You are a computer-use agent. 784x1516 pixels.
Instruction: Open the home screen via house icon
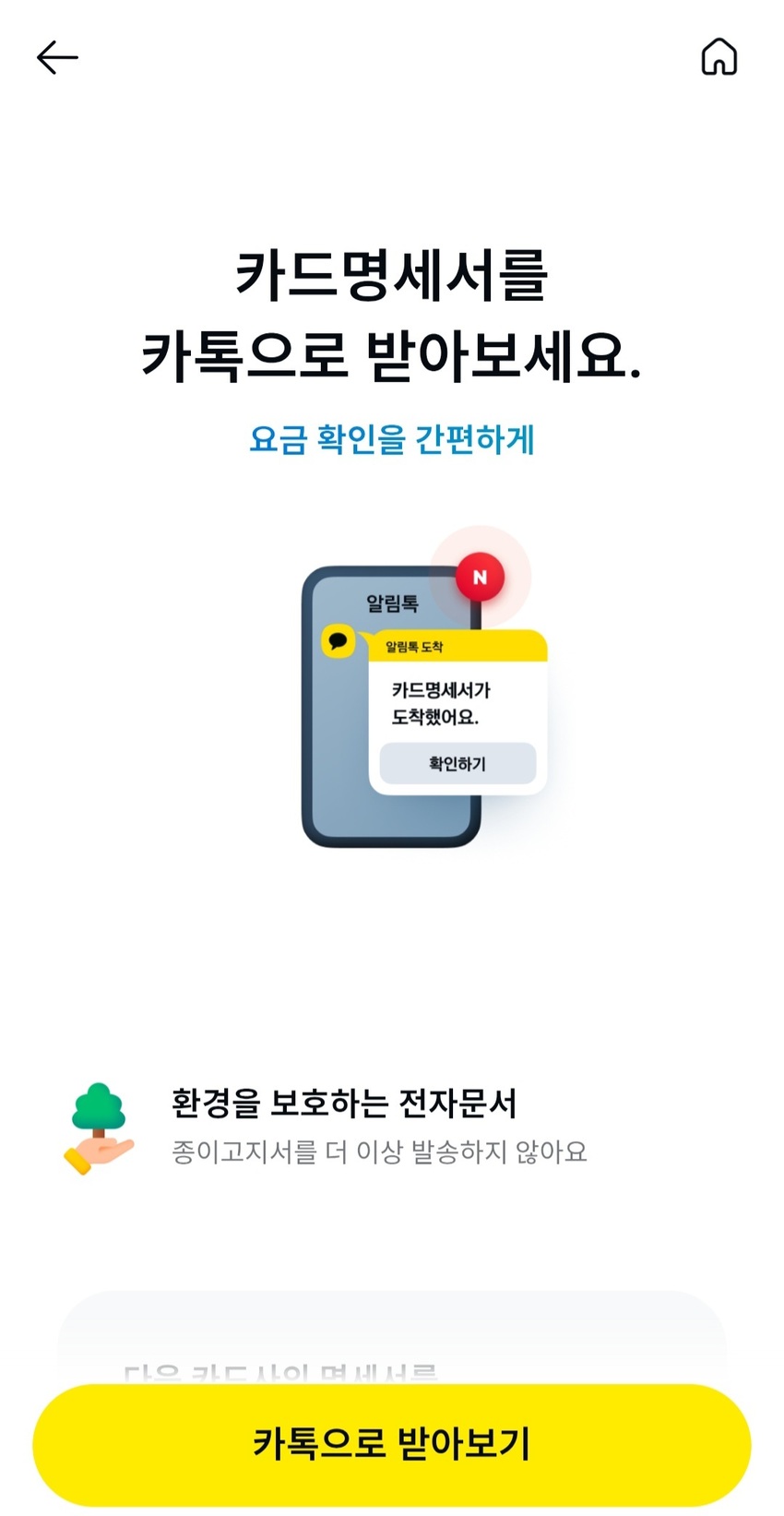tap(719, 57)
